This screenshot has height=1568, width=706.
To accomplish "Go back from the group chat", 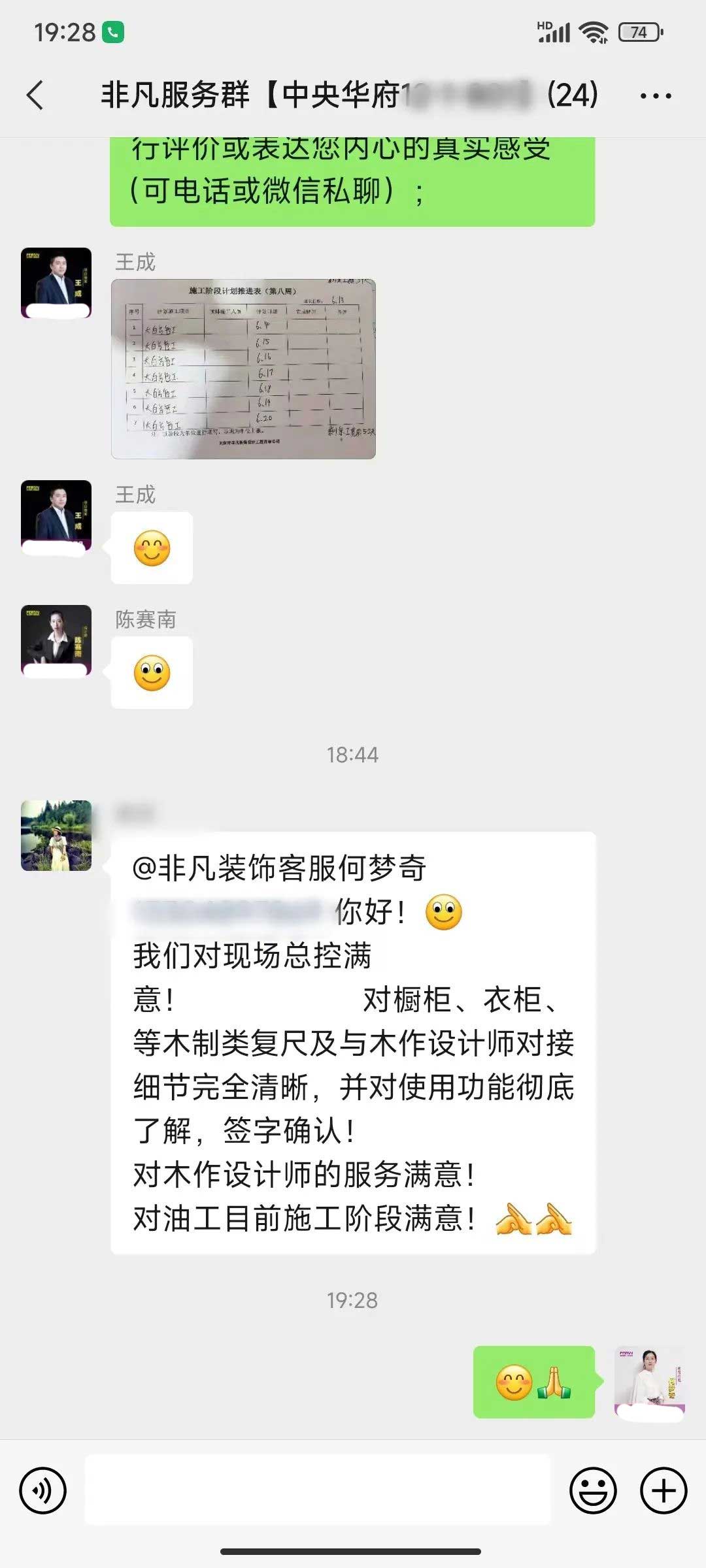I will (x=36, y=95).
